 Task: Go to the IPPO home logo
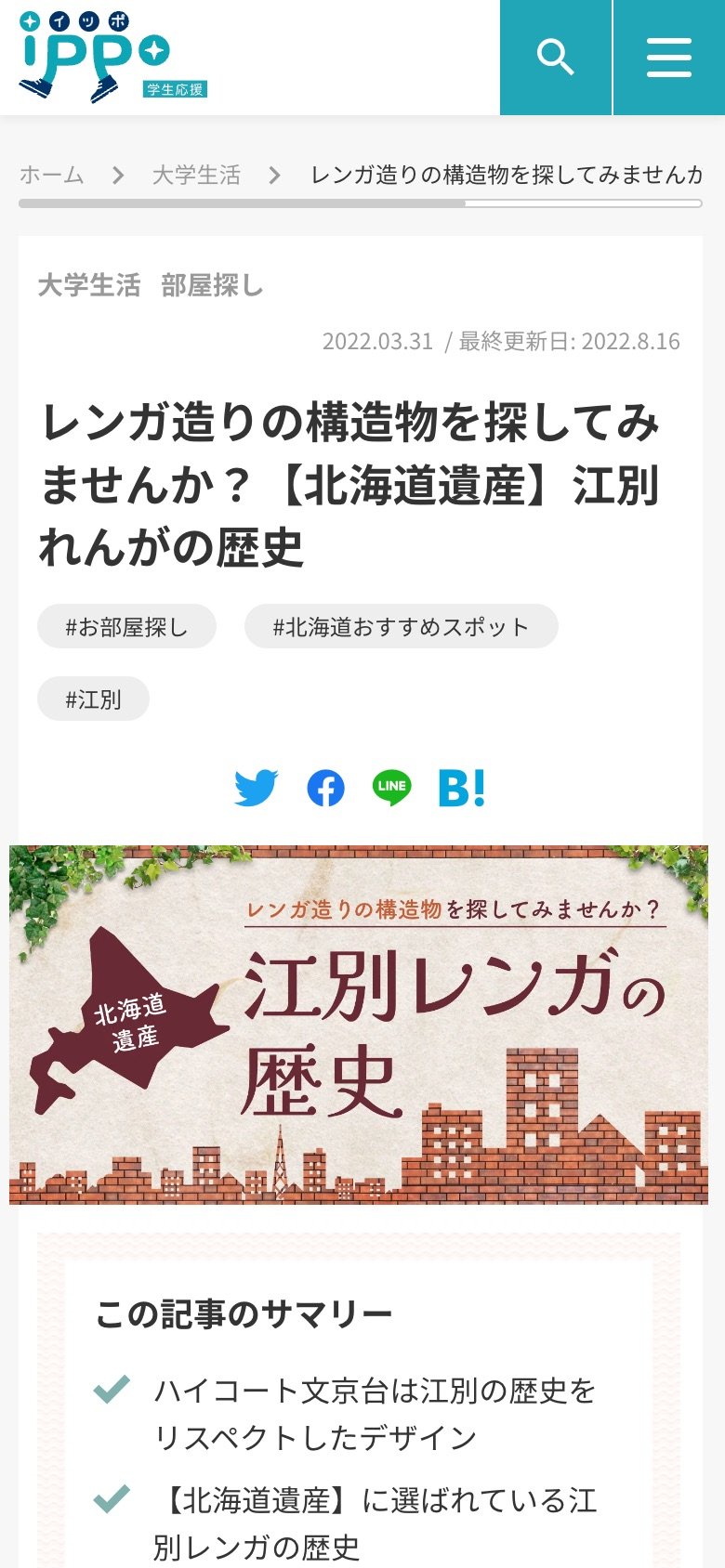(x=95, y=58)
